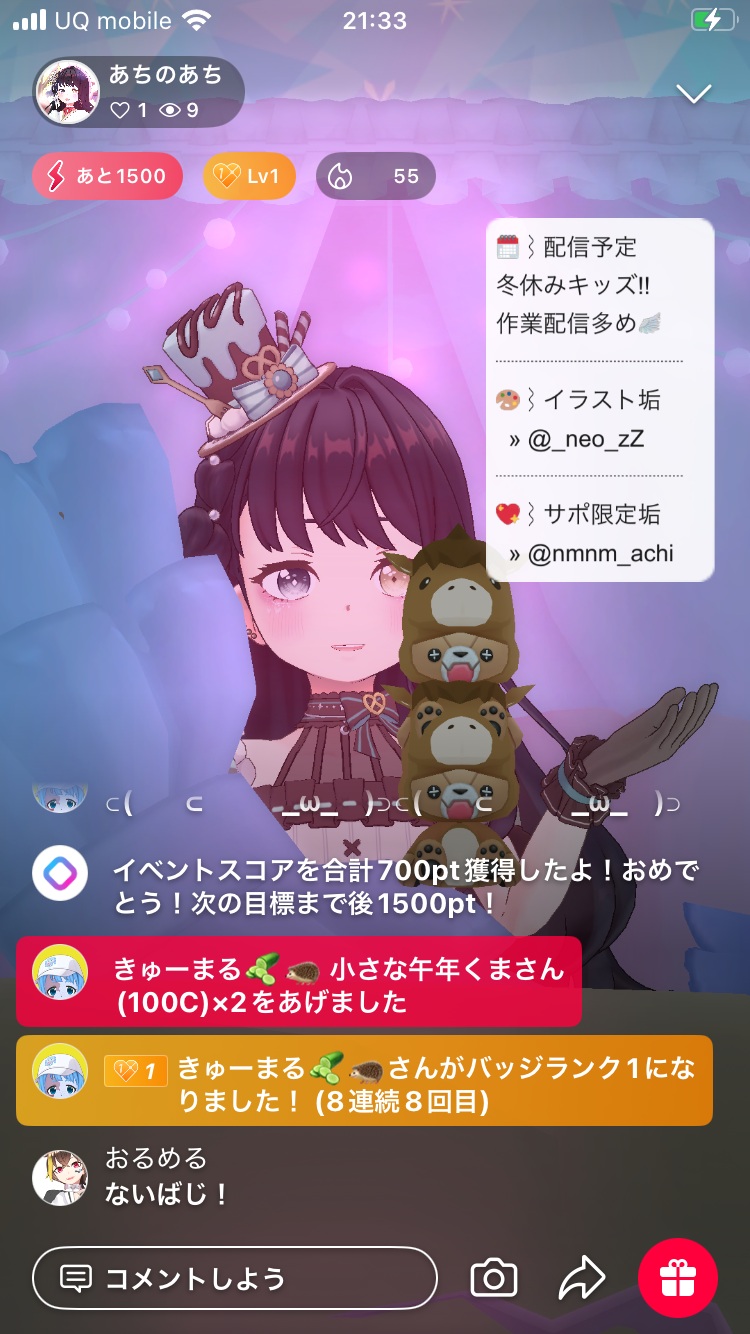This screenshot has width=750, height=1334.
Task: Take a screenshot with the camera icon
Action: pos(494,1278)
